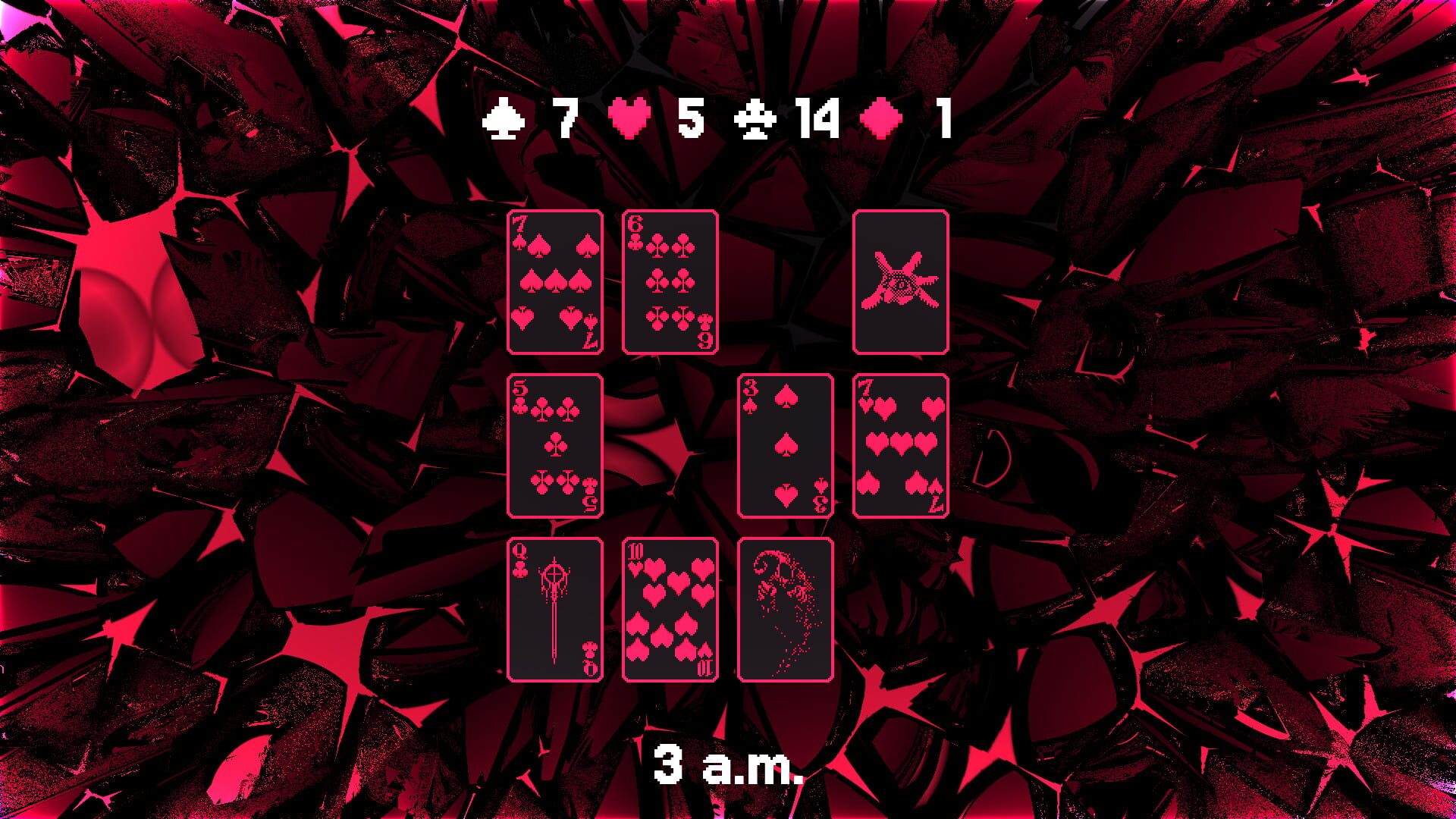Pick the Queen of clubs card
1456x819 pixels.
tap(555, 610)
